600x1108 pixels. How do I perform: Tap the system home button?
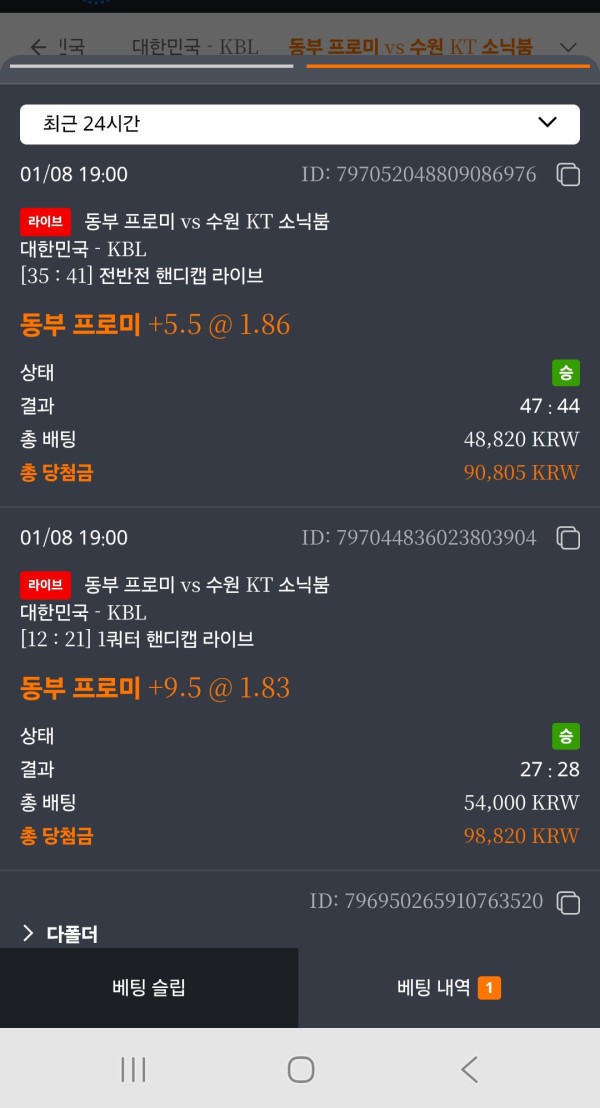pyautogui.click(x=300, y=1069)
